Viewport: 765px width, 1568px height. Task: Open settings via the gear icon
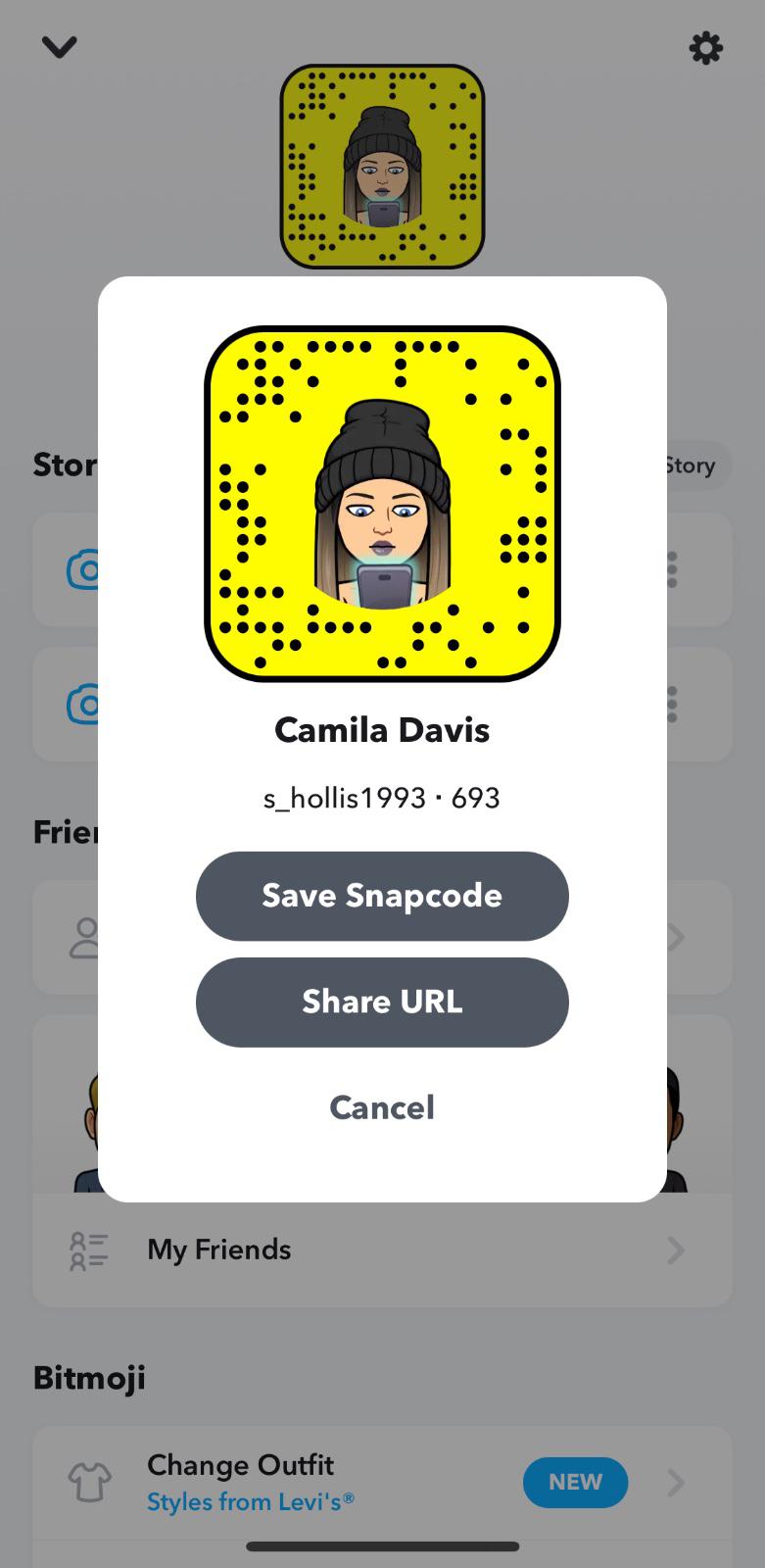coord(705,47)
